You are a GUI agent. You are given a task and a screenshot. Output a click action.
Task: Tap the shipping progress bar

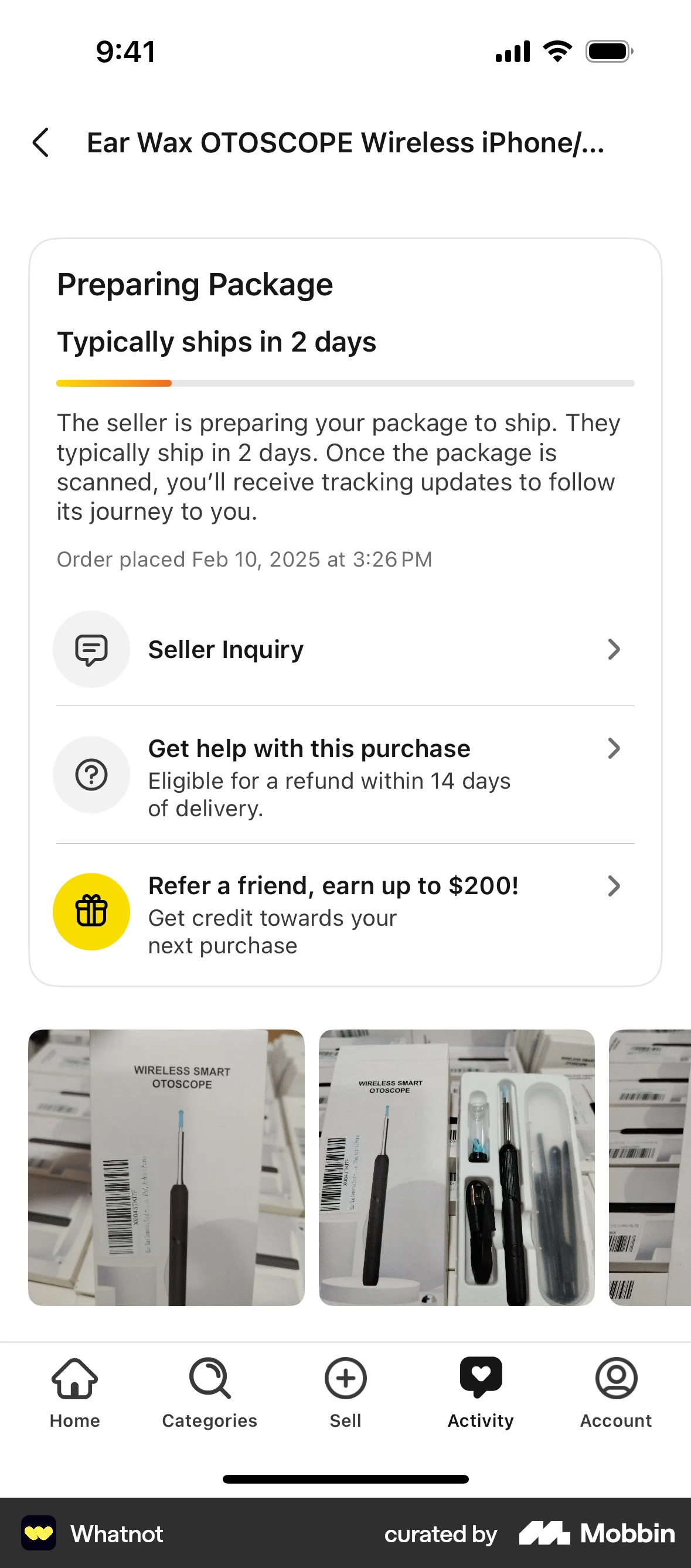click(x=345, y=383)
